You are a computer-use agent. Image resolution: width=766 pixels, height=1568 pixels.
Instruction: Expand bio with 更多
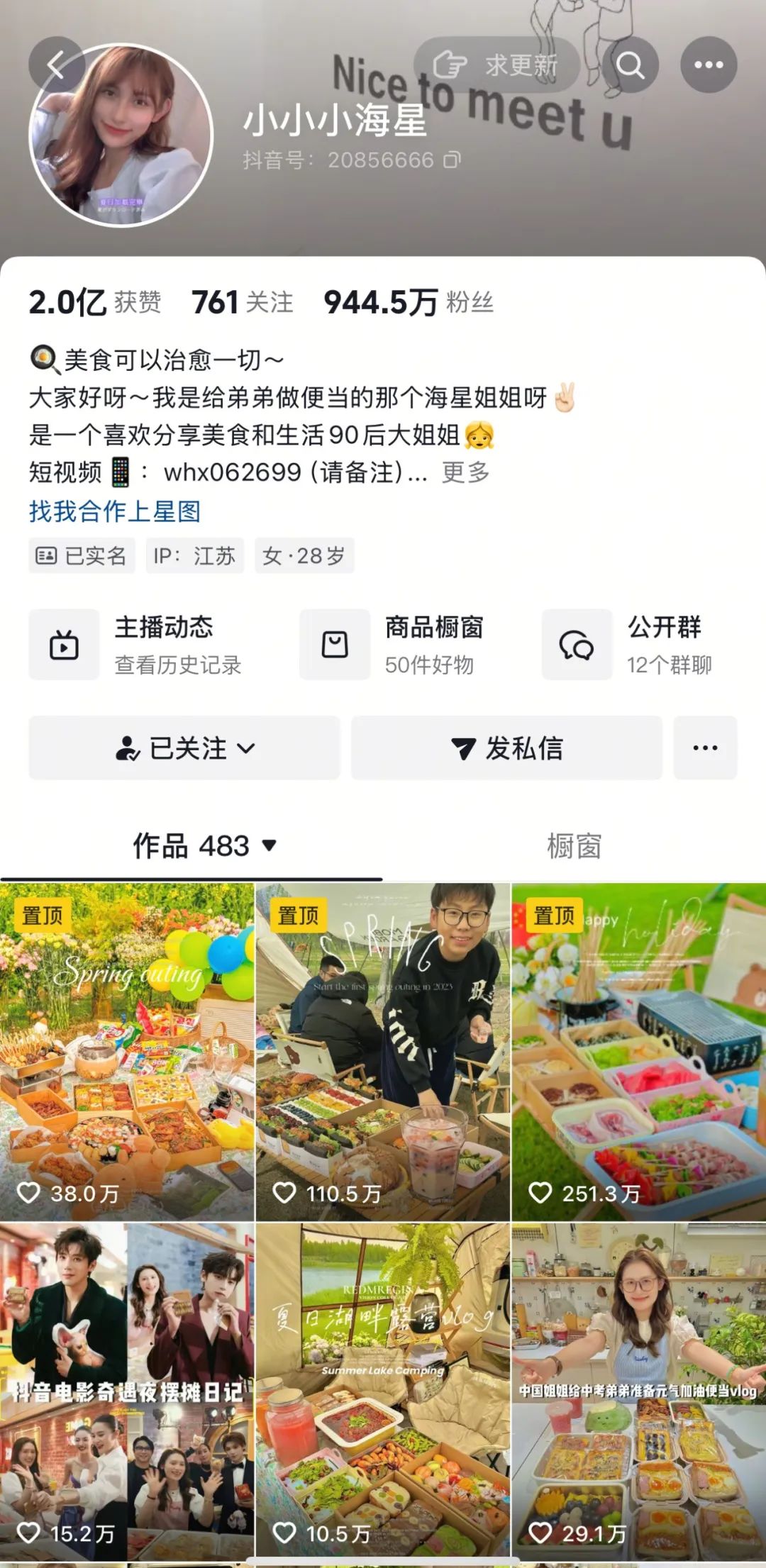pyautogui.click(x=466, y=472)
